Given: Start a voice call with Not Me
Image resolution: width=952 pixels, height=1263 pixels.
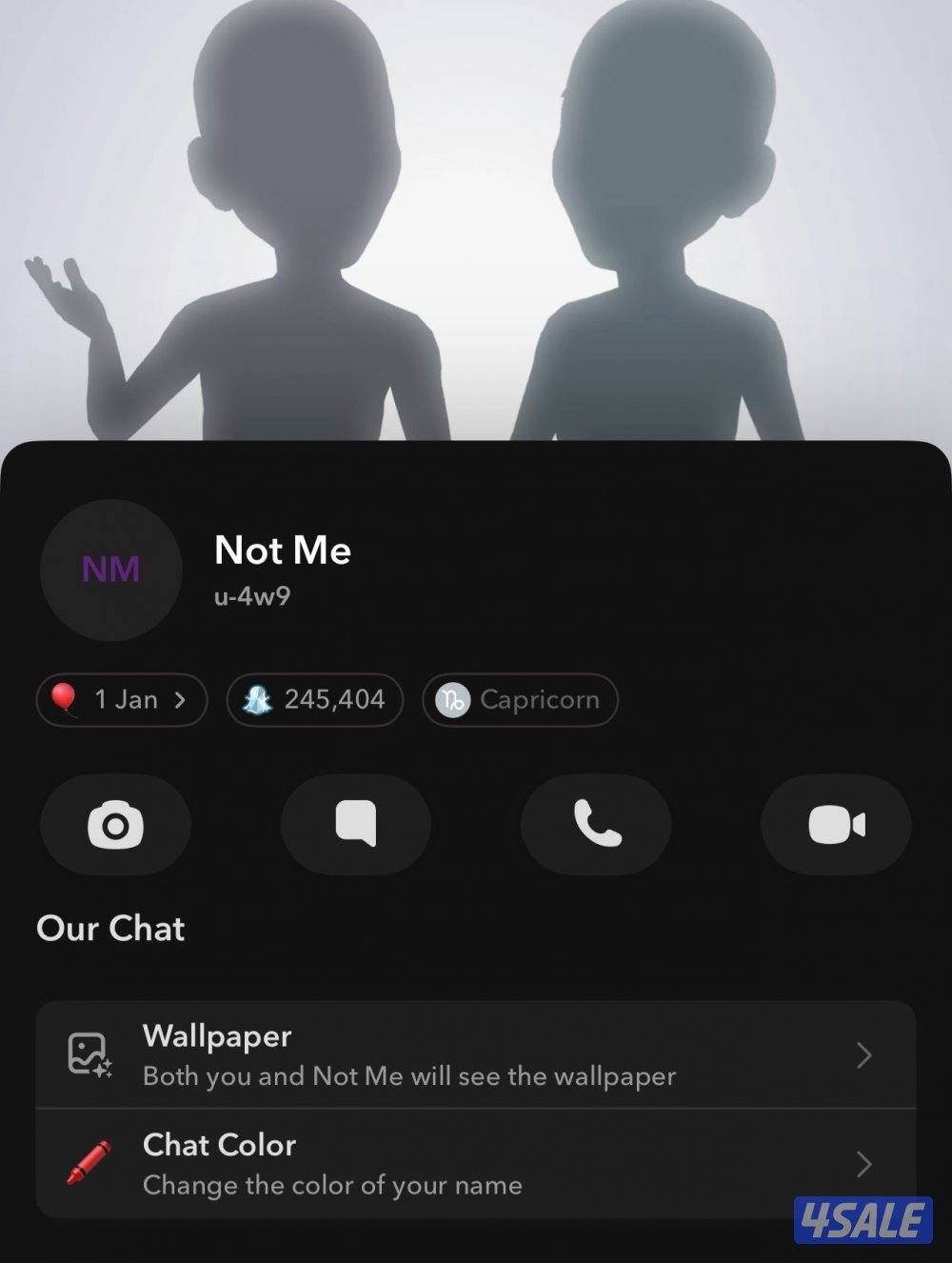Looking at the screenshot, I should pos(595,824).
